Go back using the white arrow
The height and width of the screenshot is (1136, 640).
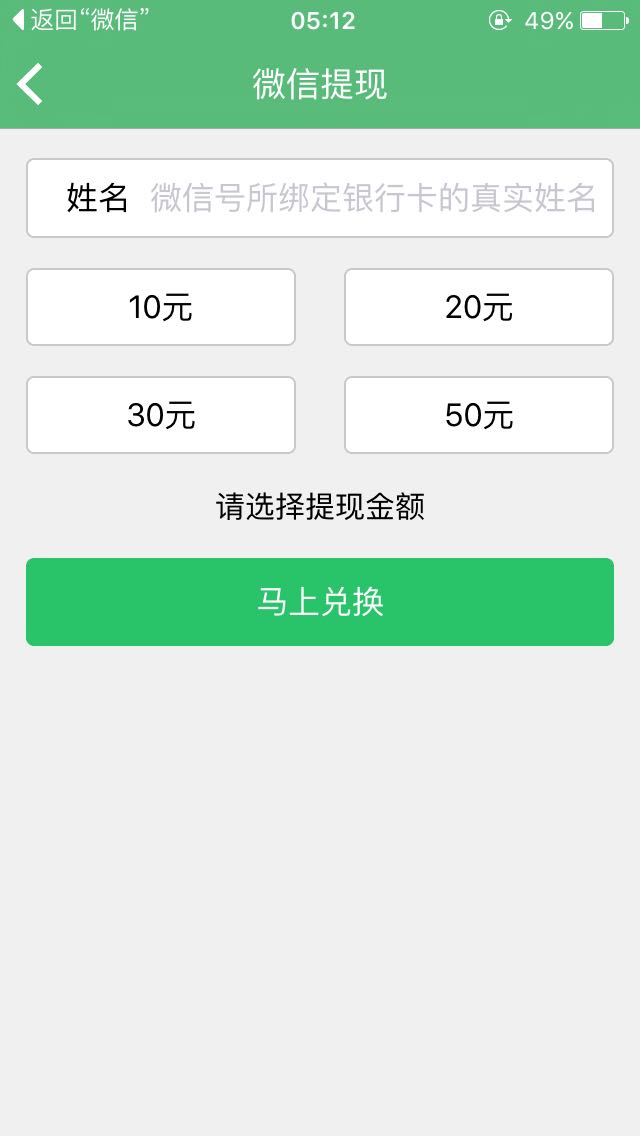(30, 84)
